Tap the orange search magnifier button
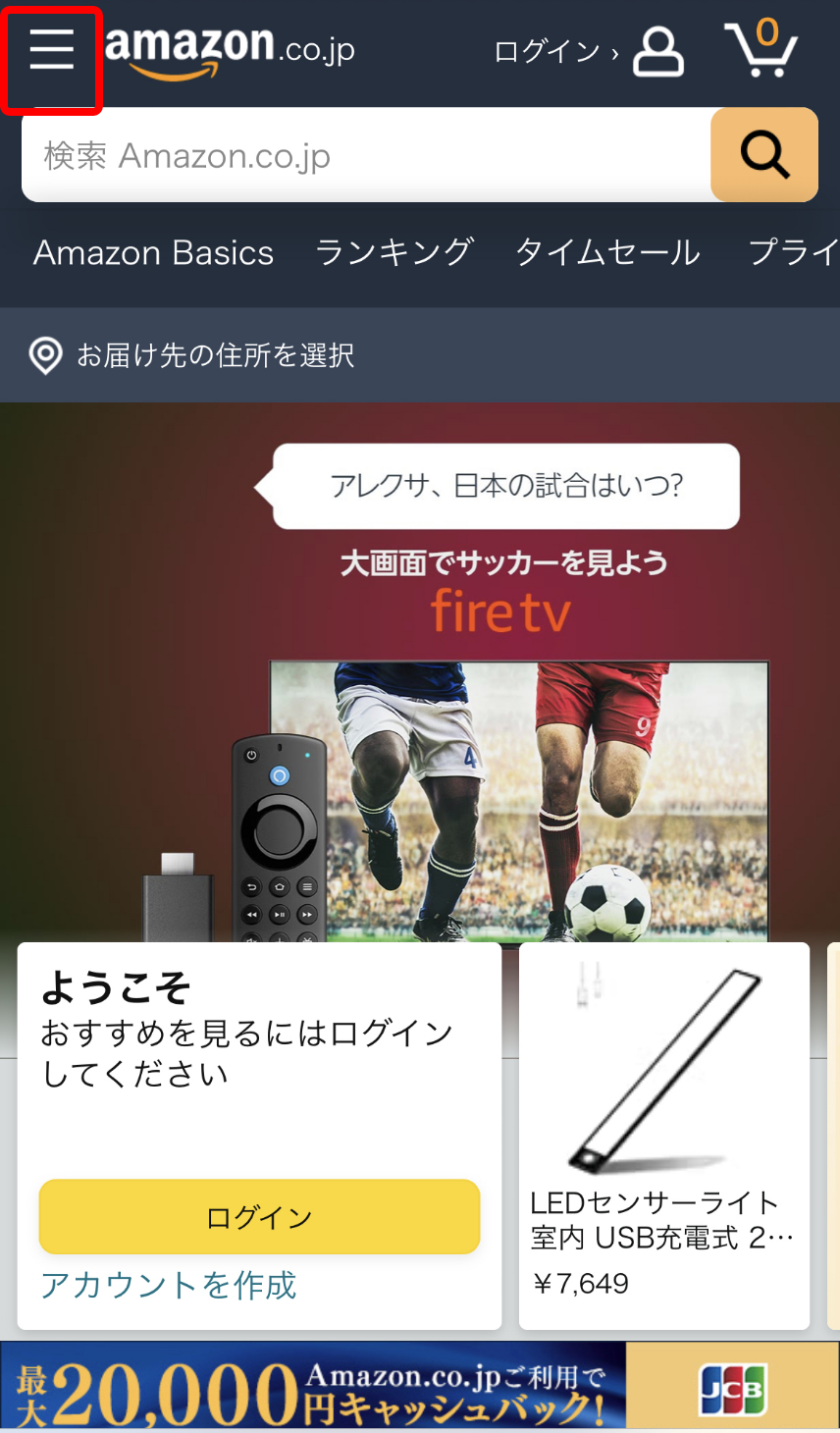Screen dimensions: 840x1433 pyautogui.click(x=764, y=155)
